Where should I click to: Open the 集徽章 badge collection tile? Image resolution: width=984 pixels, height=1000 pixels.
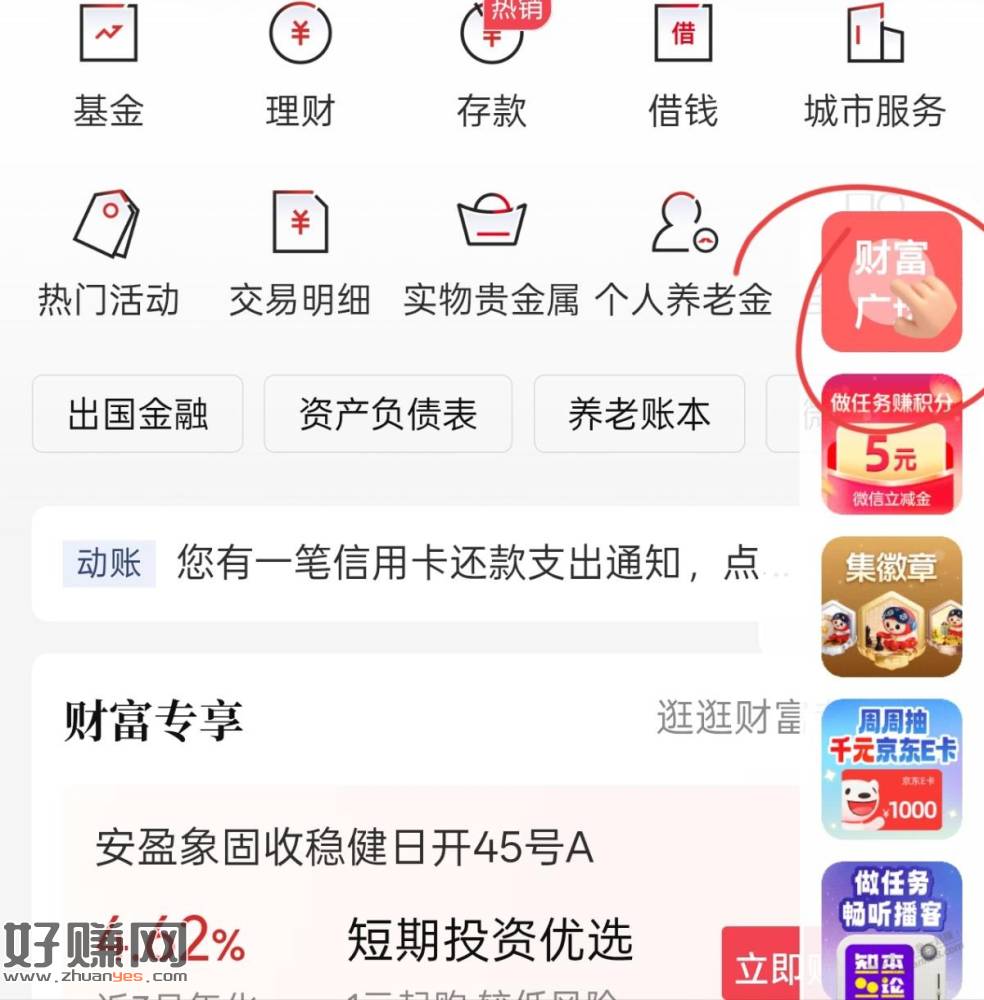(890, 607)
